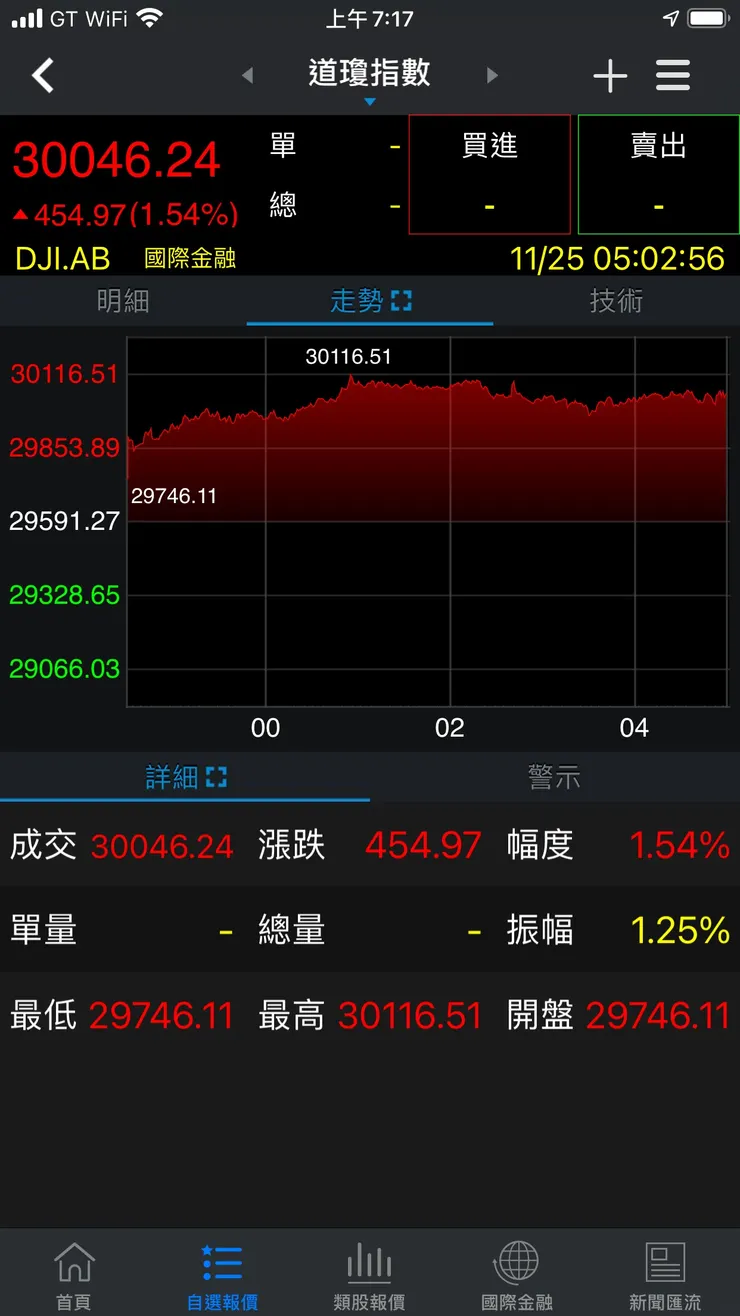Image resolution: width=740 pixels, height=1316 pixels.
Task: Select the 自選報價 watchlist icon
Action: click(x=222, y=1270)
